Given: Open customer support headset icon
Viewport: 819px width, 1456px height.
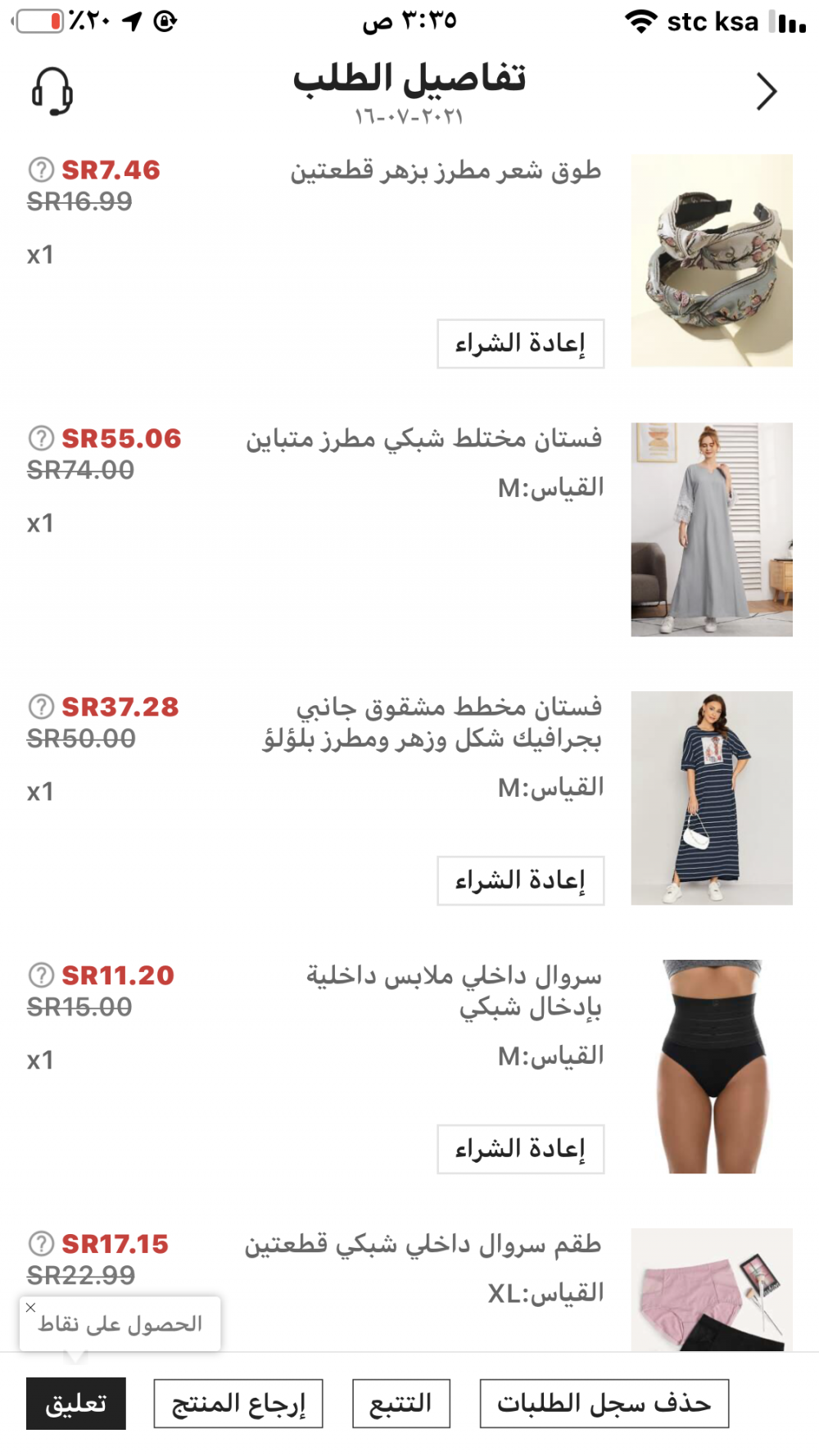Looking at the screenshot, I should 52,91.
